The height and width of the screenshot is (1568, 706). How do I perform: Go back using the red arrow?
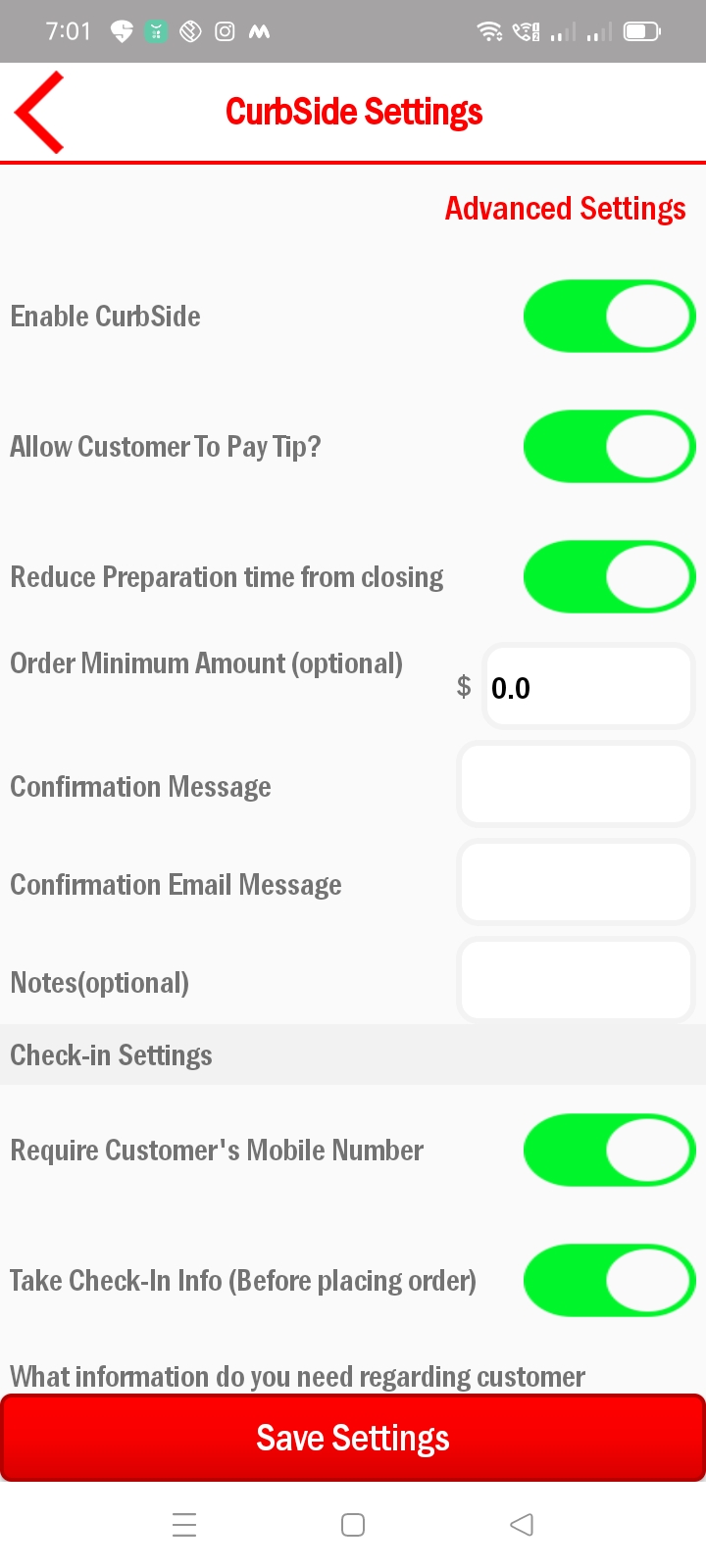(39, 112)
